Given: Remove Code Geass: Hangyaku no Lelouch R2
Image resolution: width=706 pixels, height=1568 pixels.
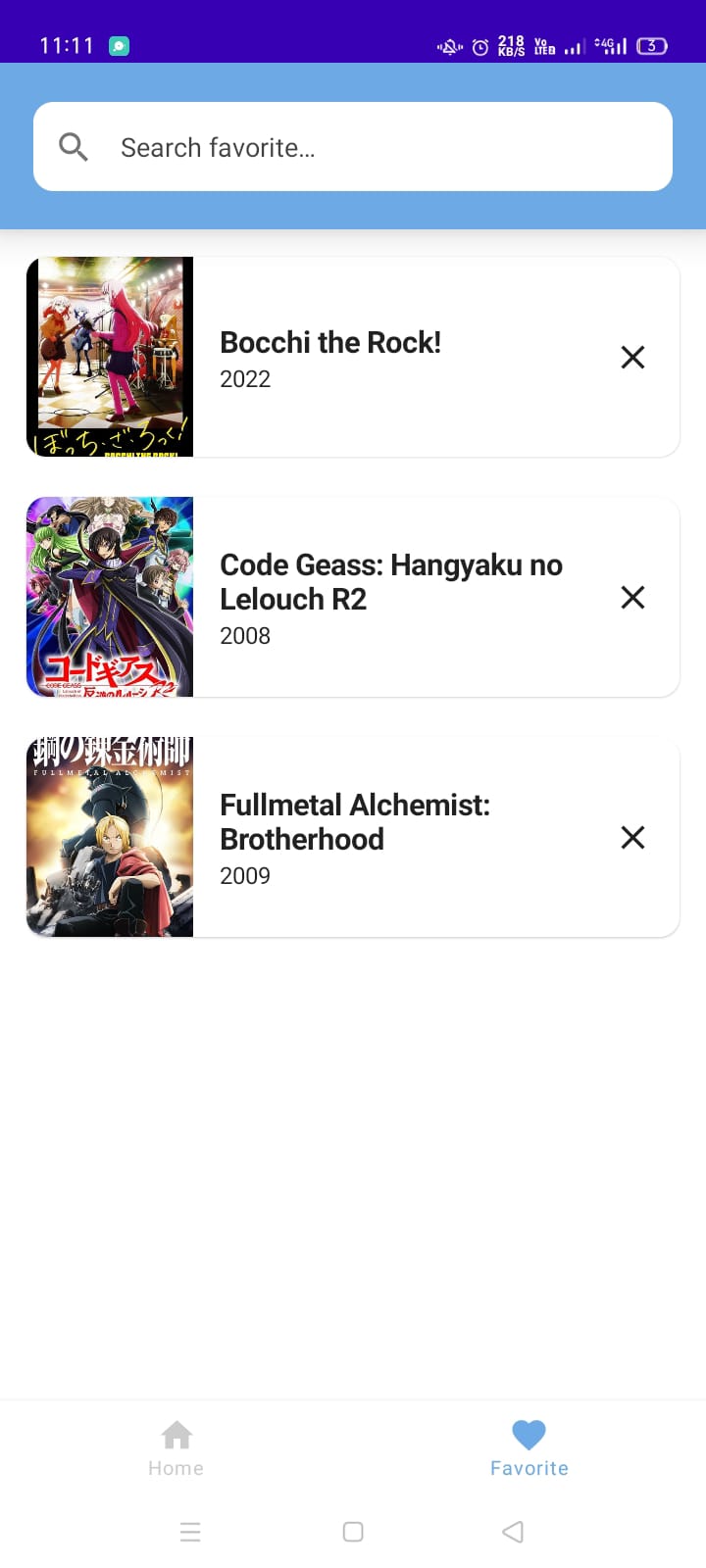Looking at the screenshot, I should coord(632,597).
